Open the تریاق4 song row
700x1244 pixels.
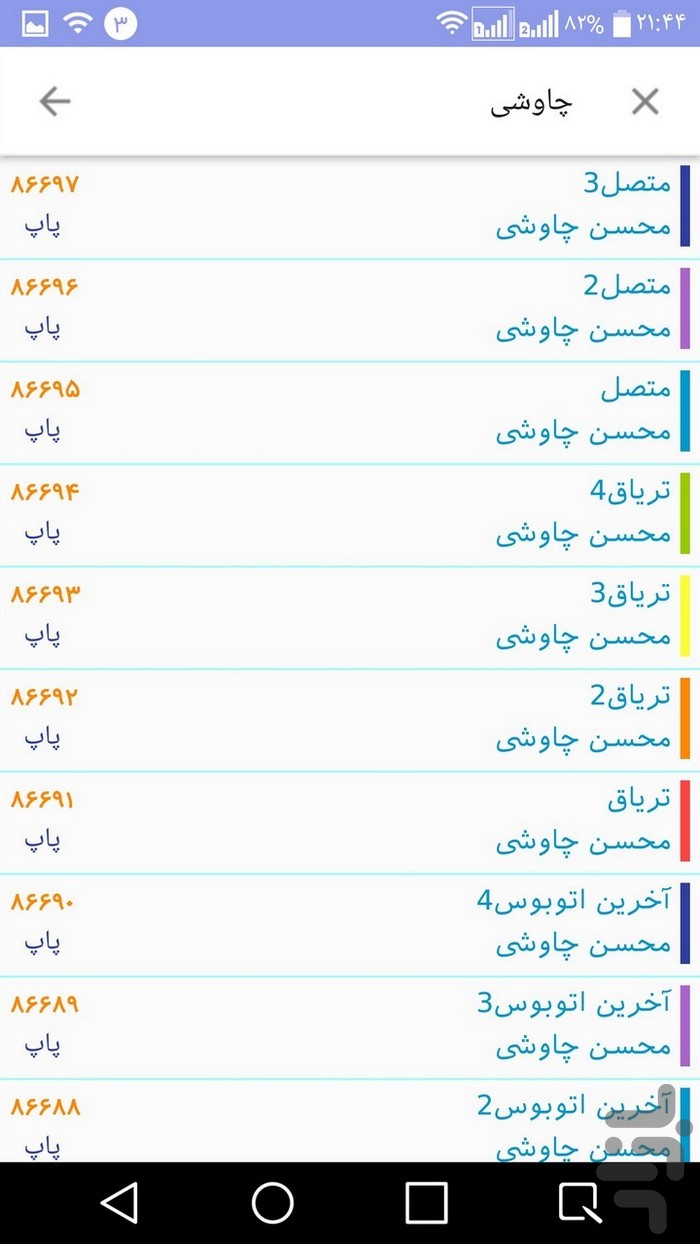[350, 514]
